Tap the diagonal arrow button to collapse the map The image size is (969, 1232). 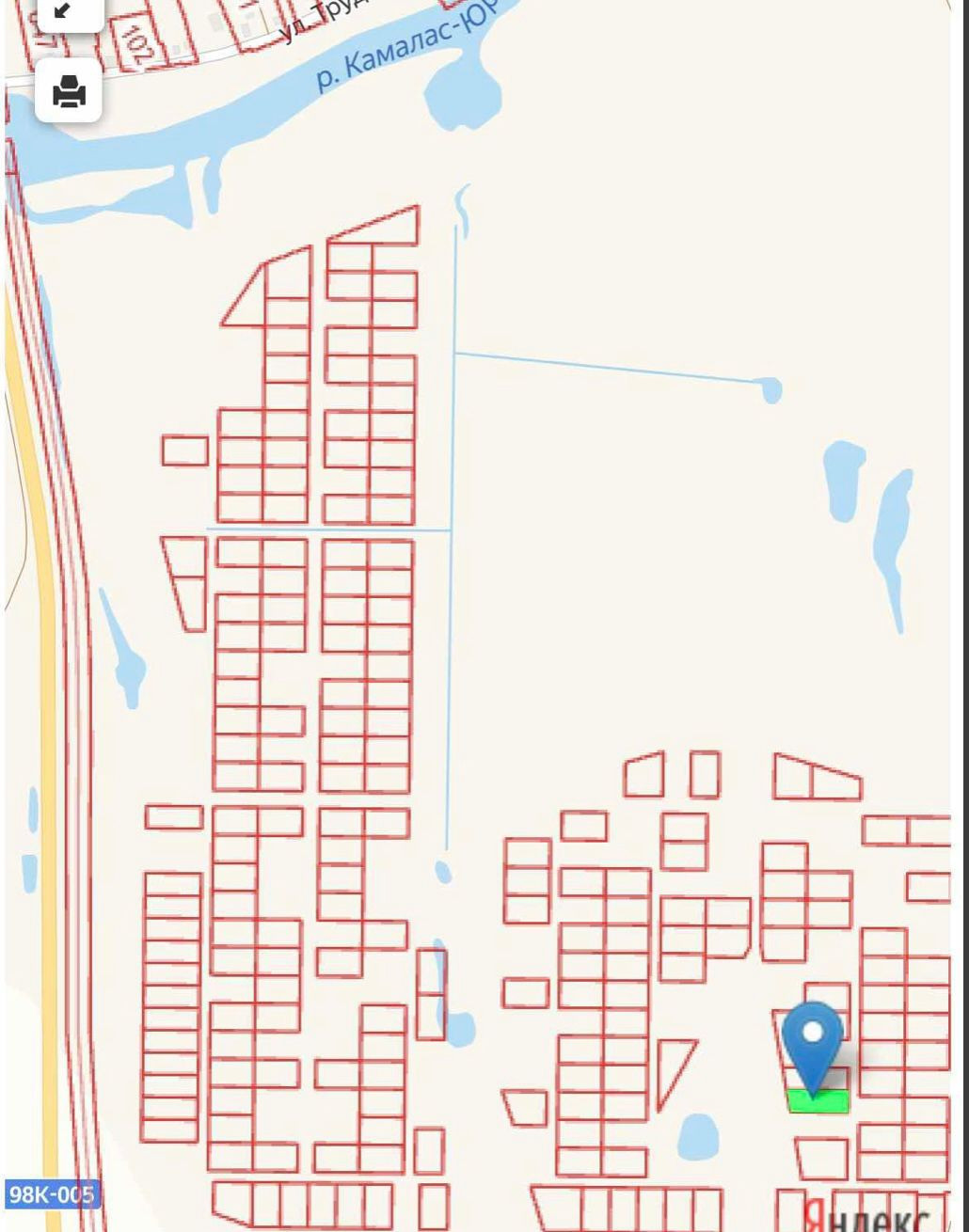coord(66,11)
